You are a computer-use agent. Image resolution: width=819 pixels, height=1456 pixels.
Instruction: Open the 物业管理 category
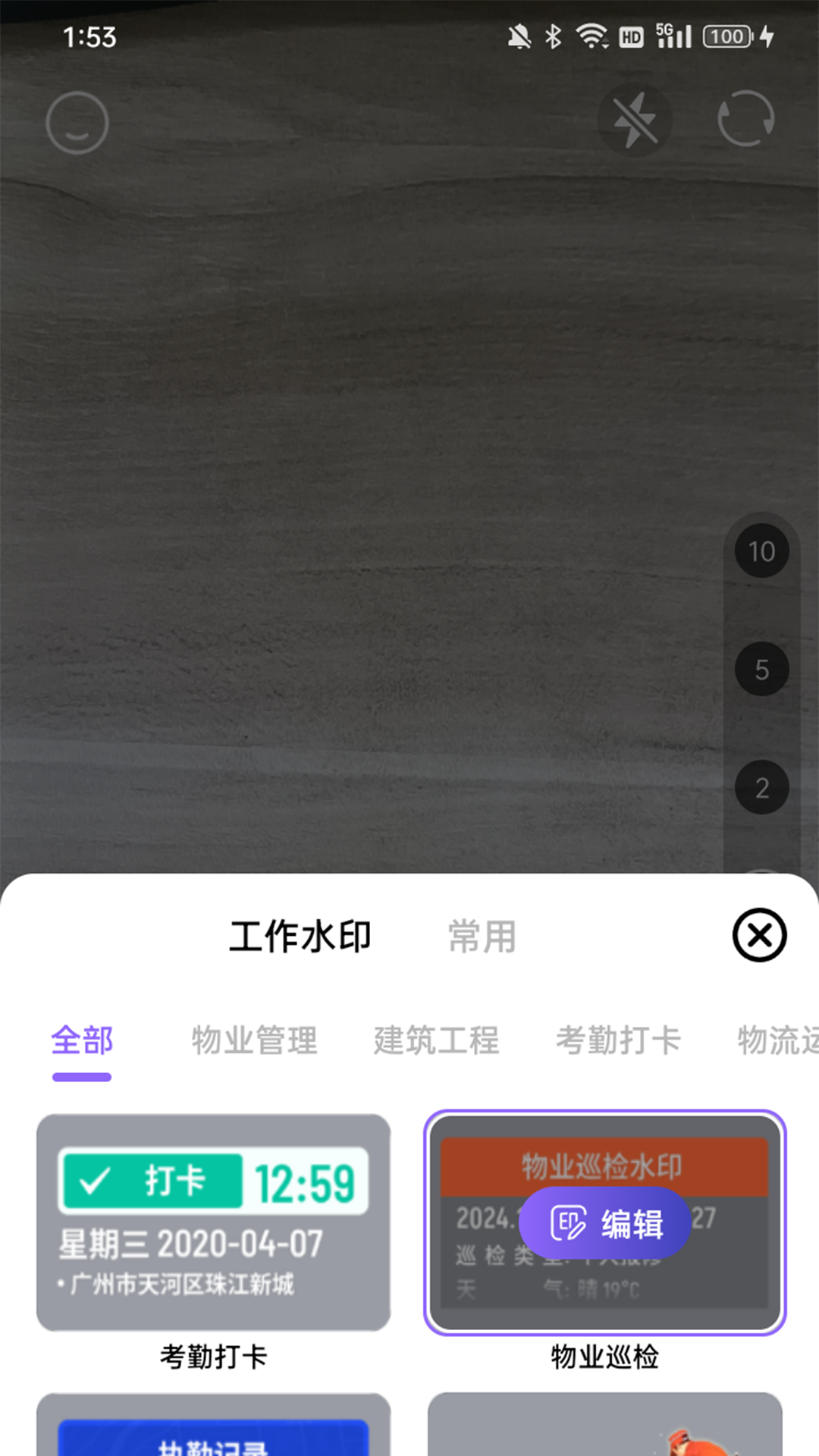(x=256, y=1040)
